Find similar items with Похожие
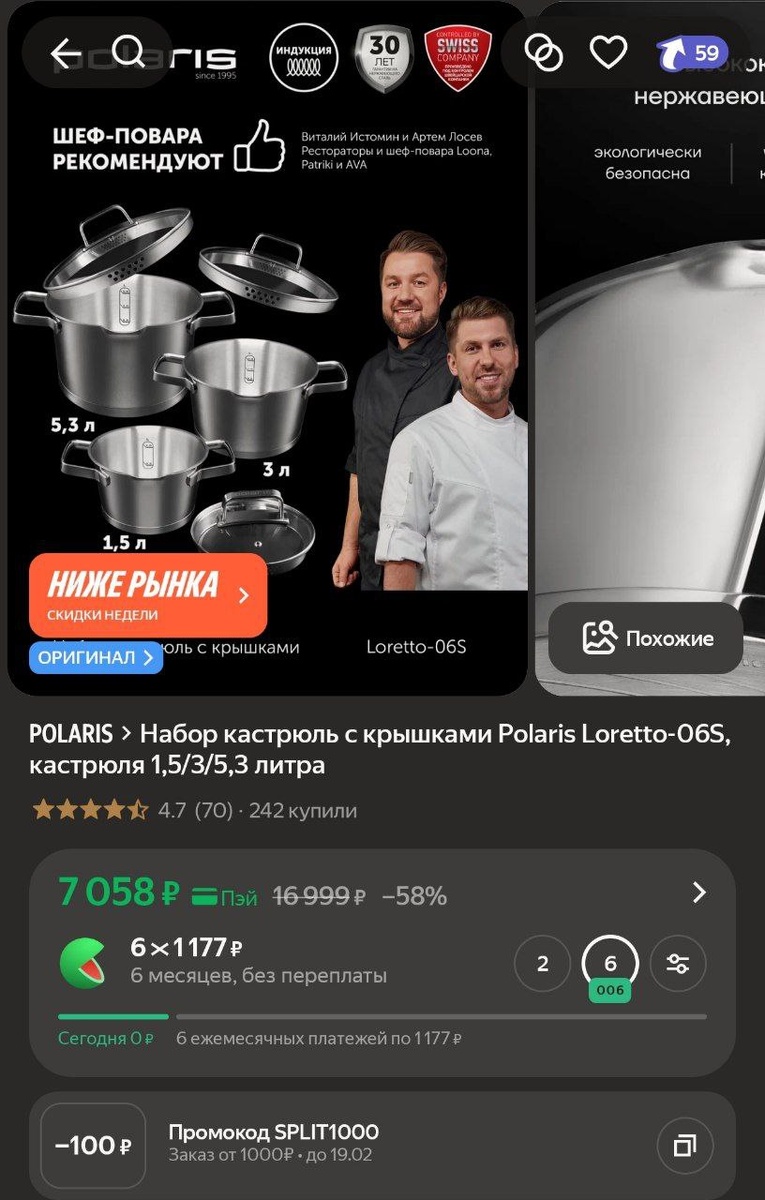 point(647,638)
